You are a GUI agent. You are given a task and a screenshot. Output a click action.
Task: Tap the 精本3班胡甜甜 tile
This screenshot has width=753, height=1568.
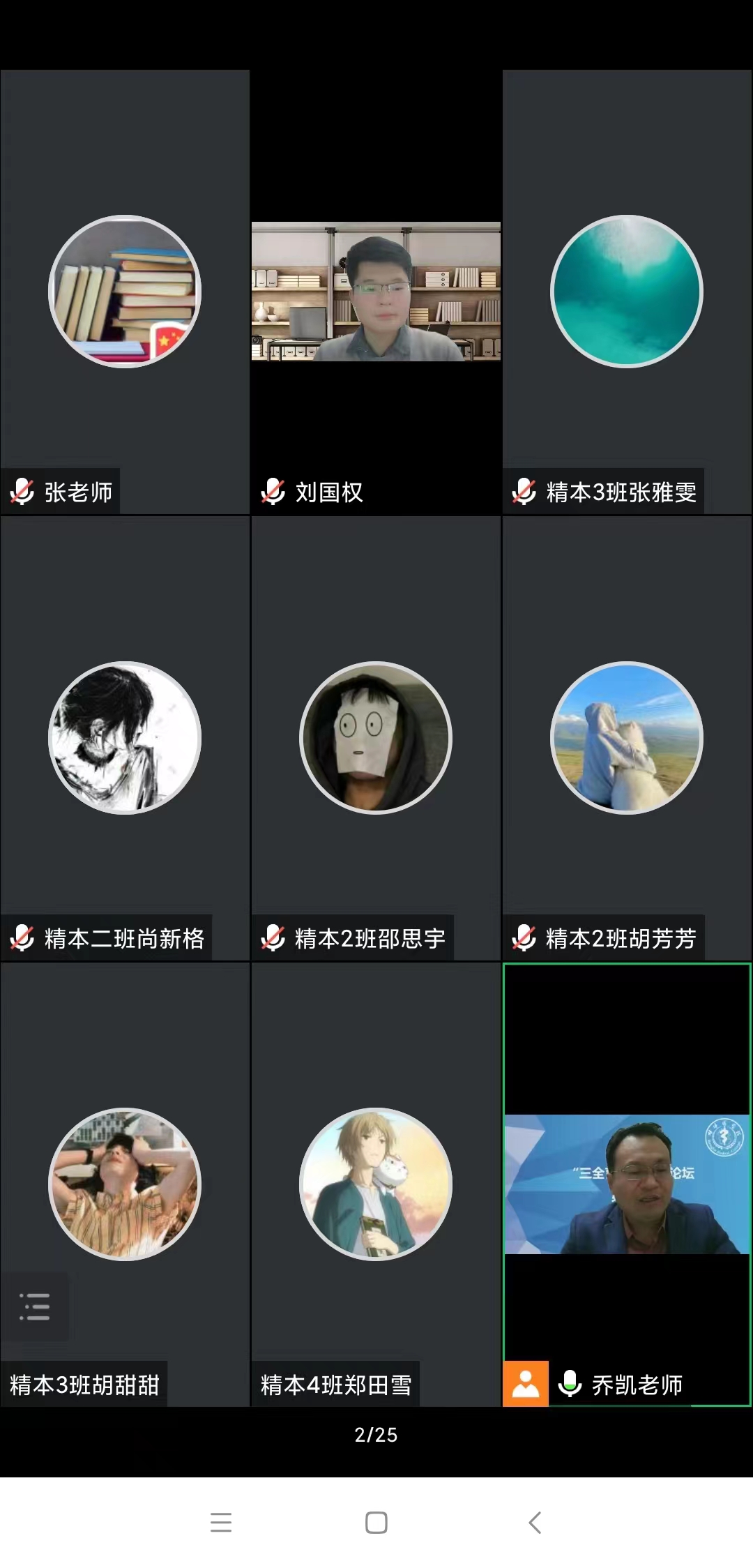125,1184
